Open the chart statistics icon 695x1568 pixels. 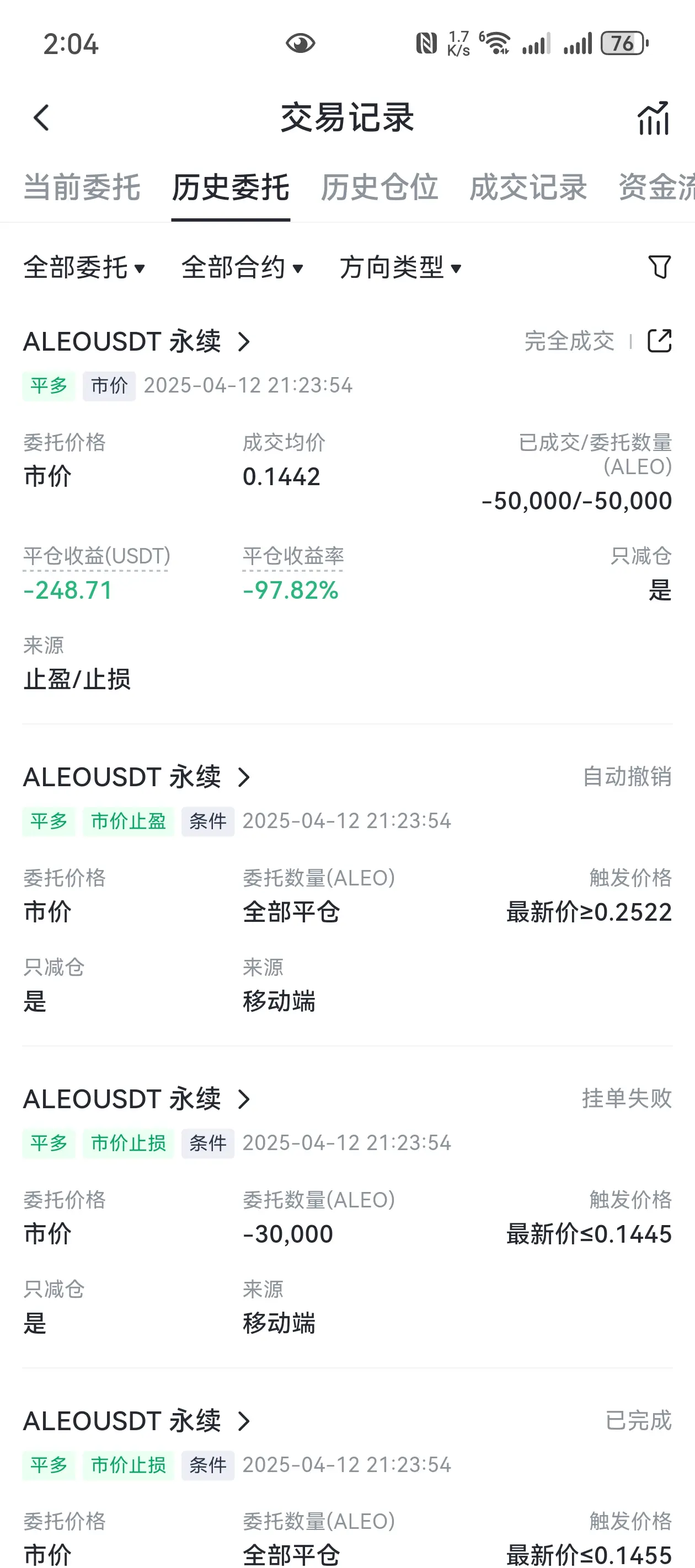[x=654, y=118]
